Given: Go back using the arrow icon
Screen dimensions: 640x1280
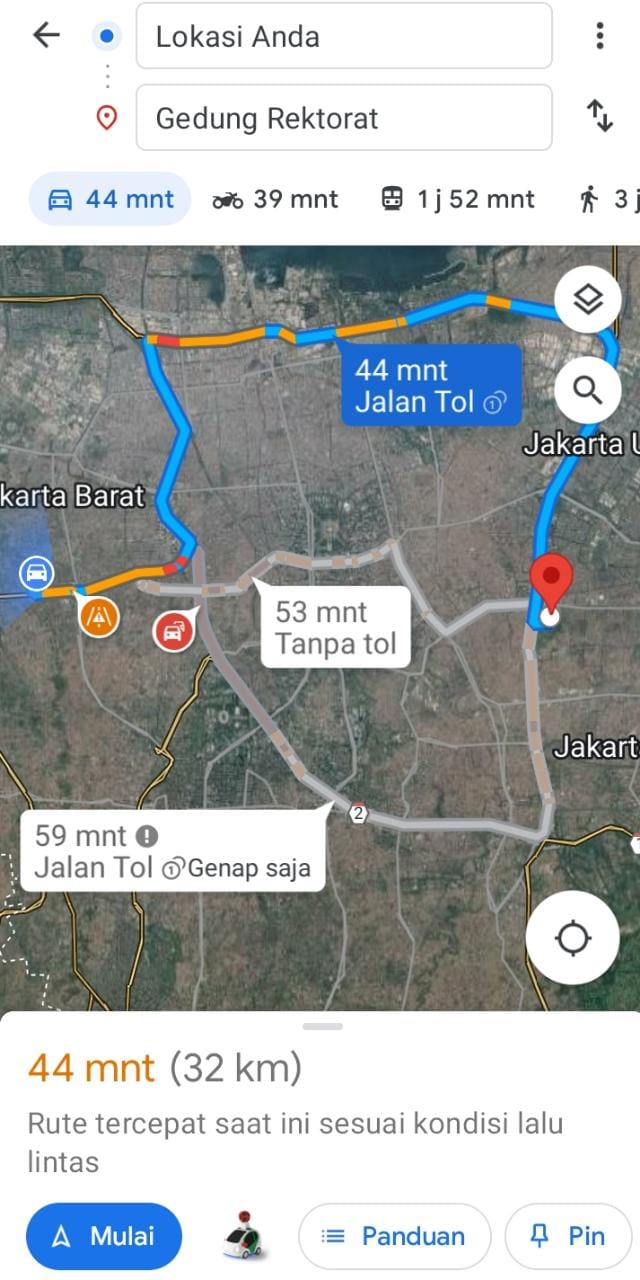Looking at the screenshot, I should pyautogui.click(x=46, y=36).
